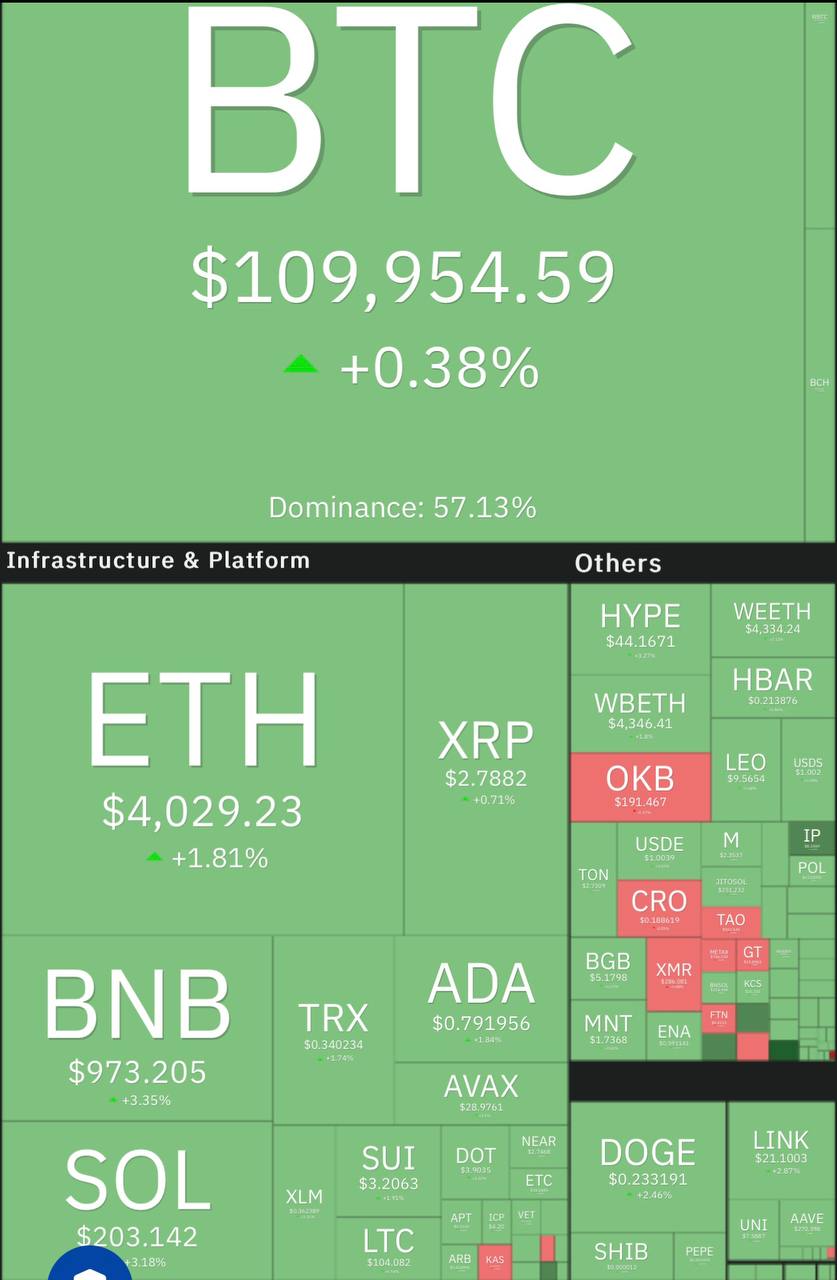Select the WEETH tile

click(772, 620)
